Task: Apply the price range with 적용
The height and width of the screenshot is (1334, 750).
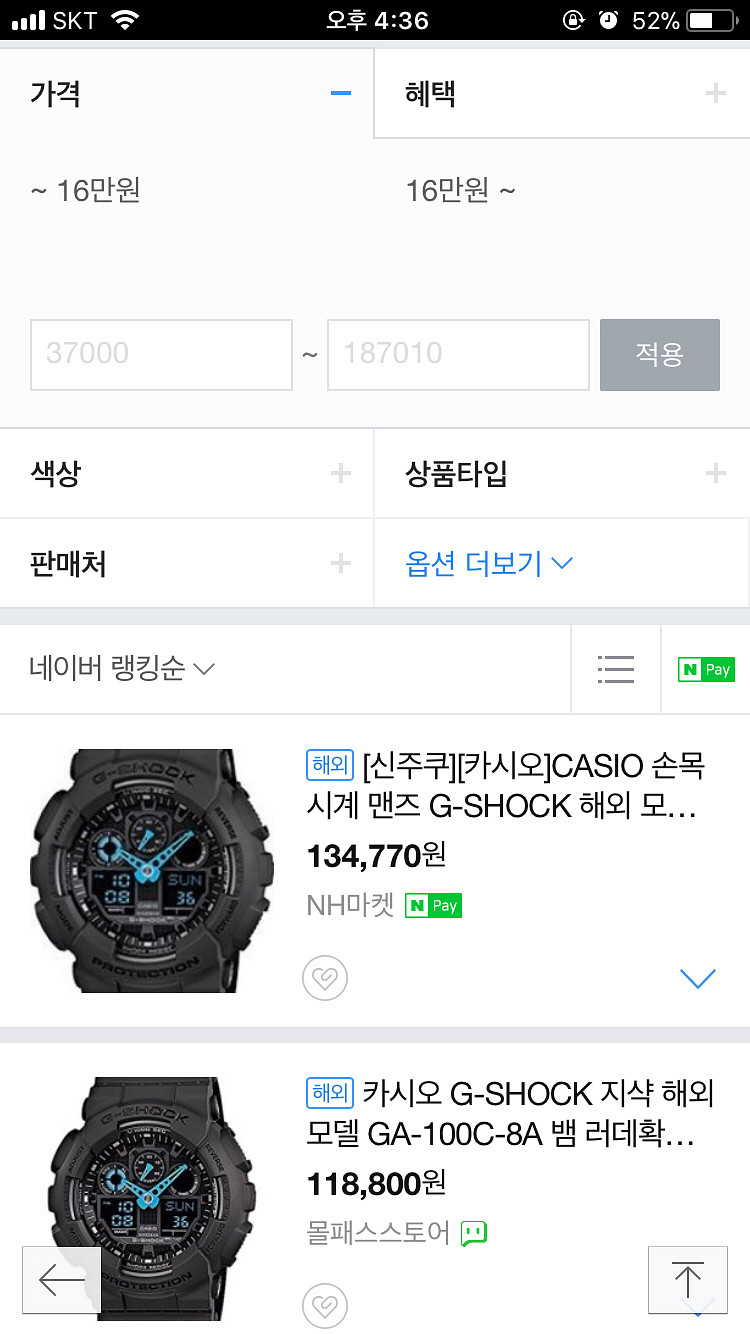Action: coord(659,354)
